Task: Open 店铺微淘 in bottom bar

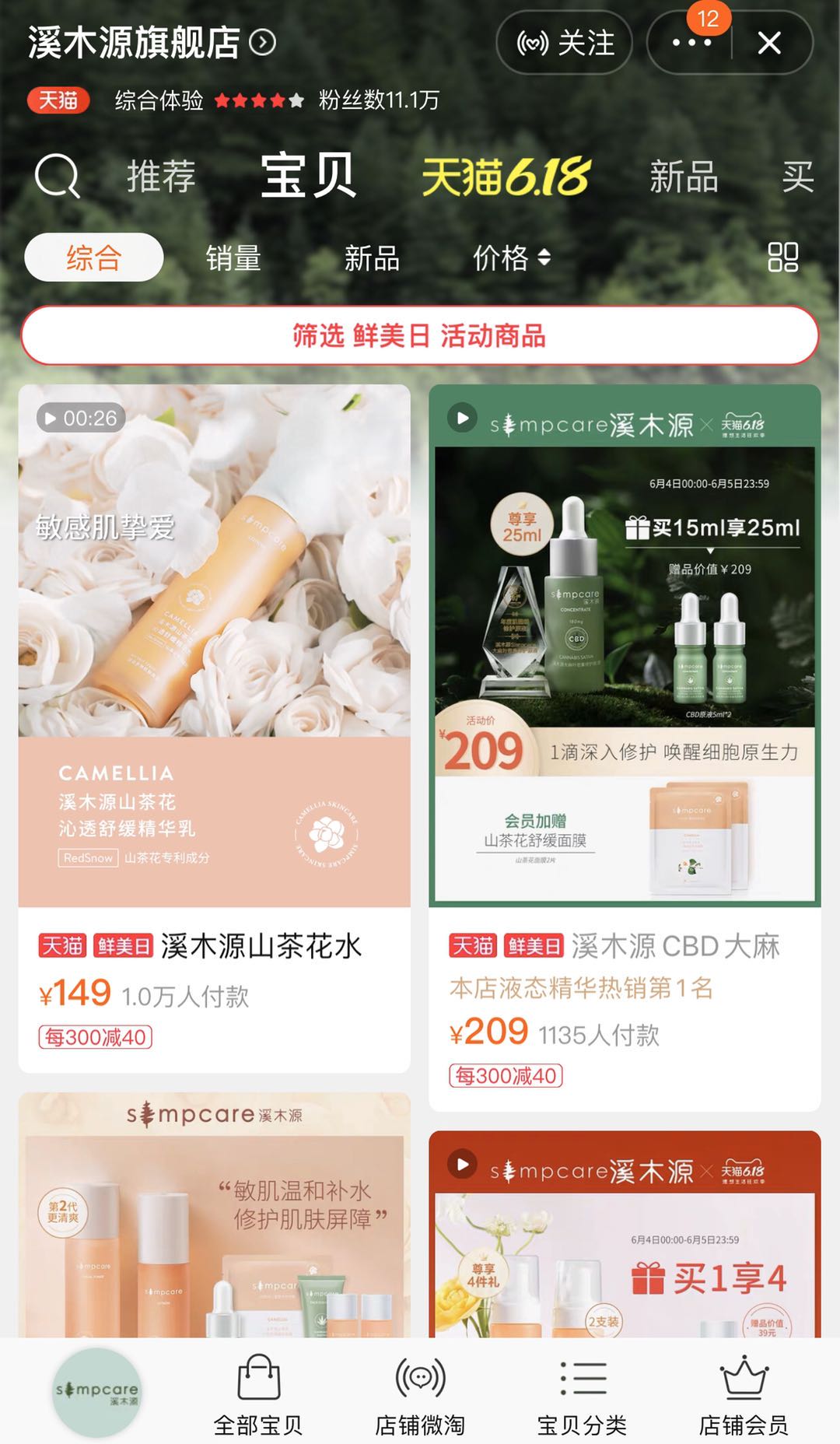Action: 420,1394
